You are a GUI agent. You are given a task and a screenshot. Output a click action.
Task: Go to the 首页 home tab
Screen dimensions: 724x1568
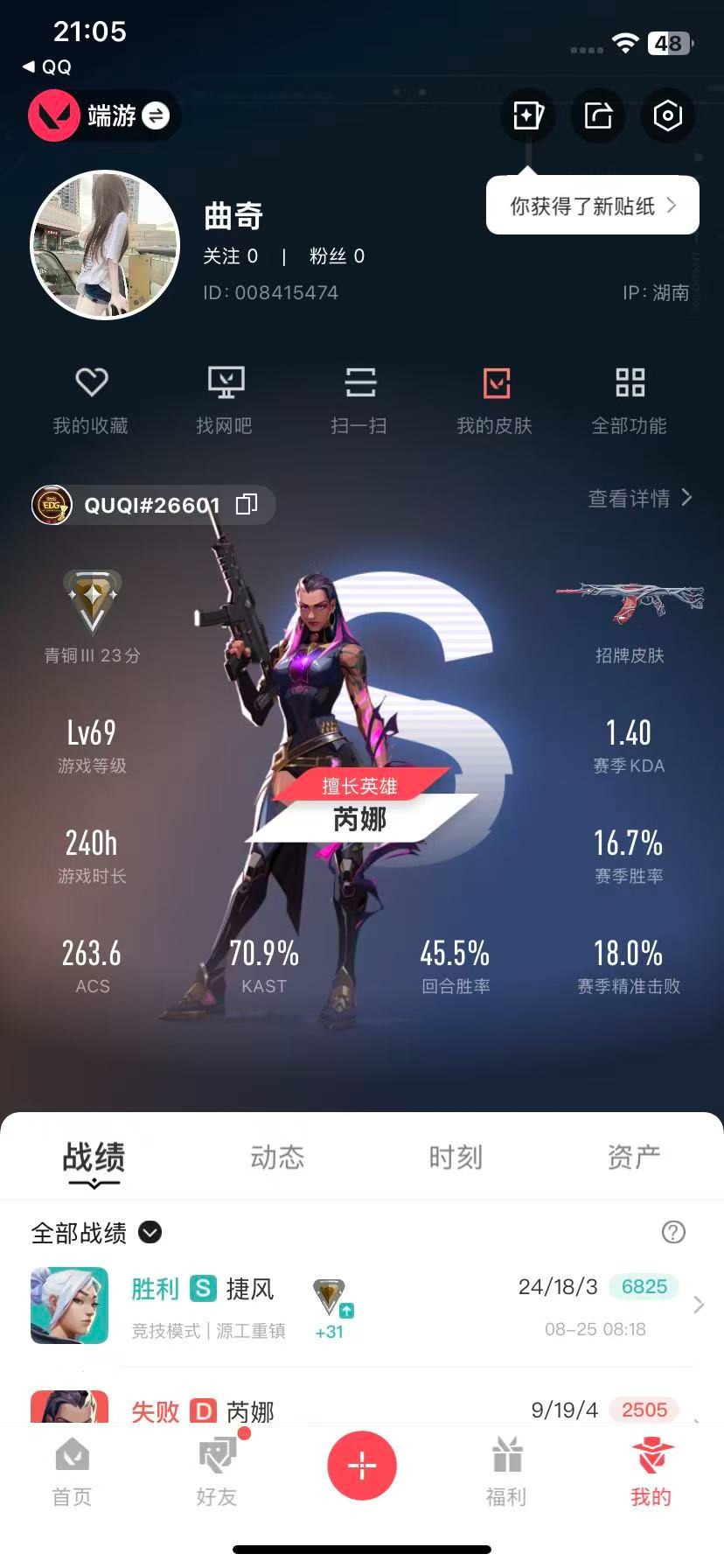pos(72,1472)
